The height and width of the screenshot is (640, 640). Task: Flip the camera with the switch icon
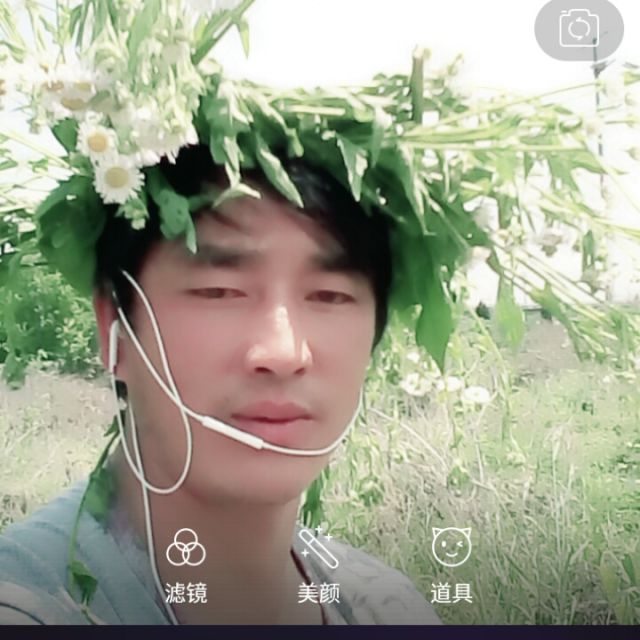pos(579,29)
